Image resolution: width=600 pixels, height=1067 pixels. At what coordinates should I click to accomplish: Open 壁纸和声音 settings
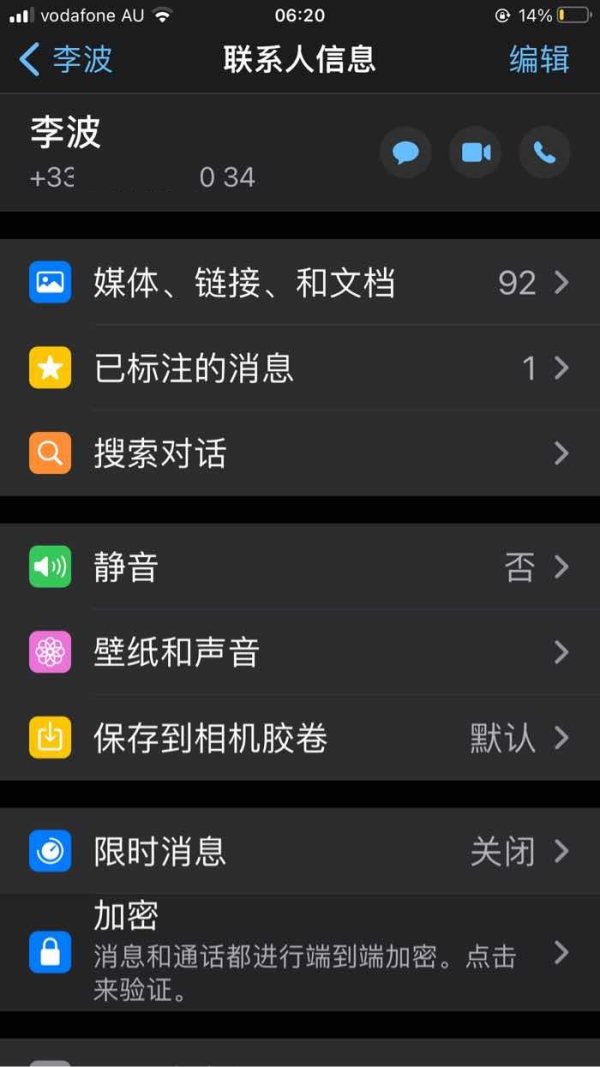(300, 652)
